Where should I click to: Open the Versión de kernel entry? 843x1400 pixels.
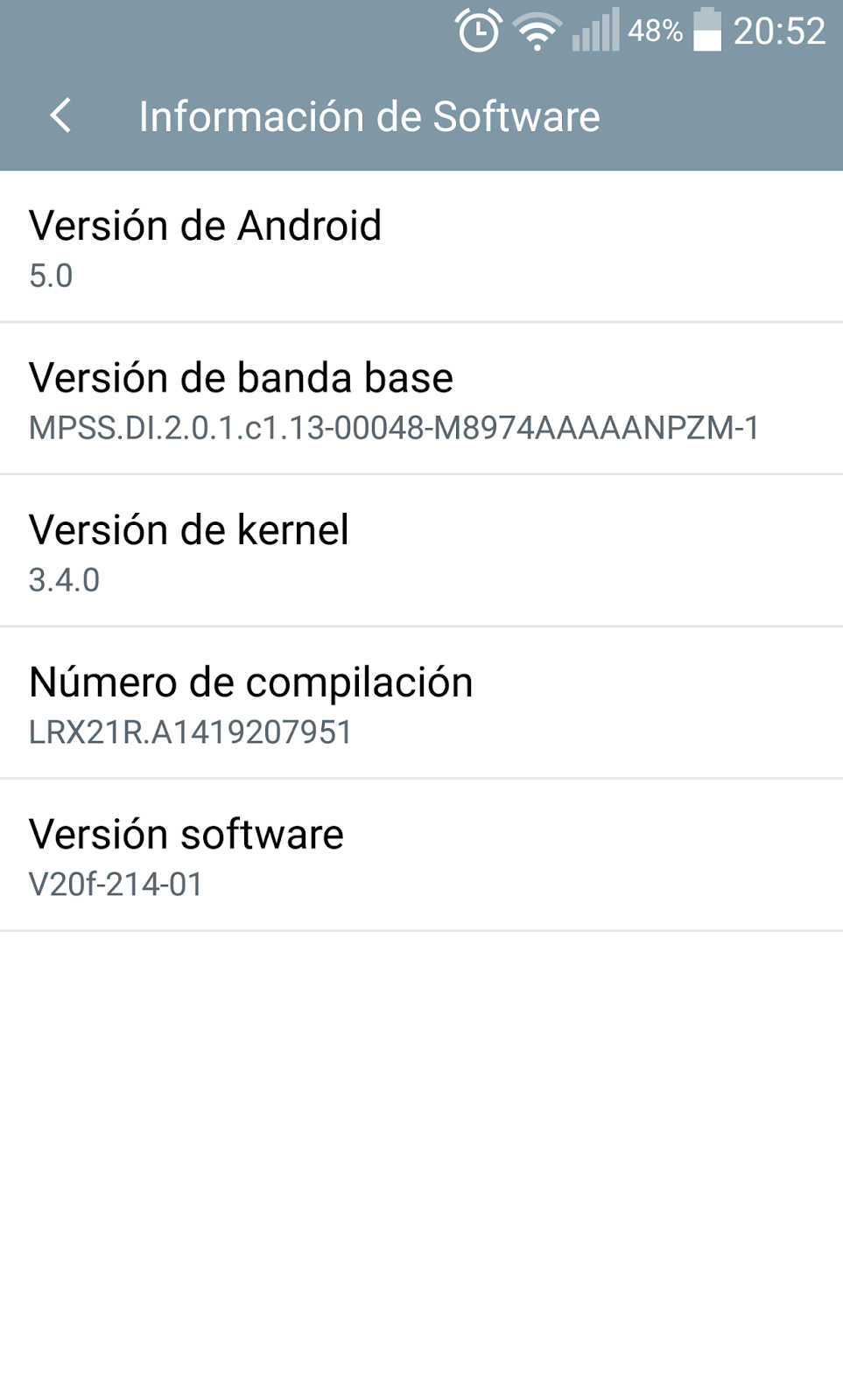click(420, 552)
